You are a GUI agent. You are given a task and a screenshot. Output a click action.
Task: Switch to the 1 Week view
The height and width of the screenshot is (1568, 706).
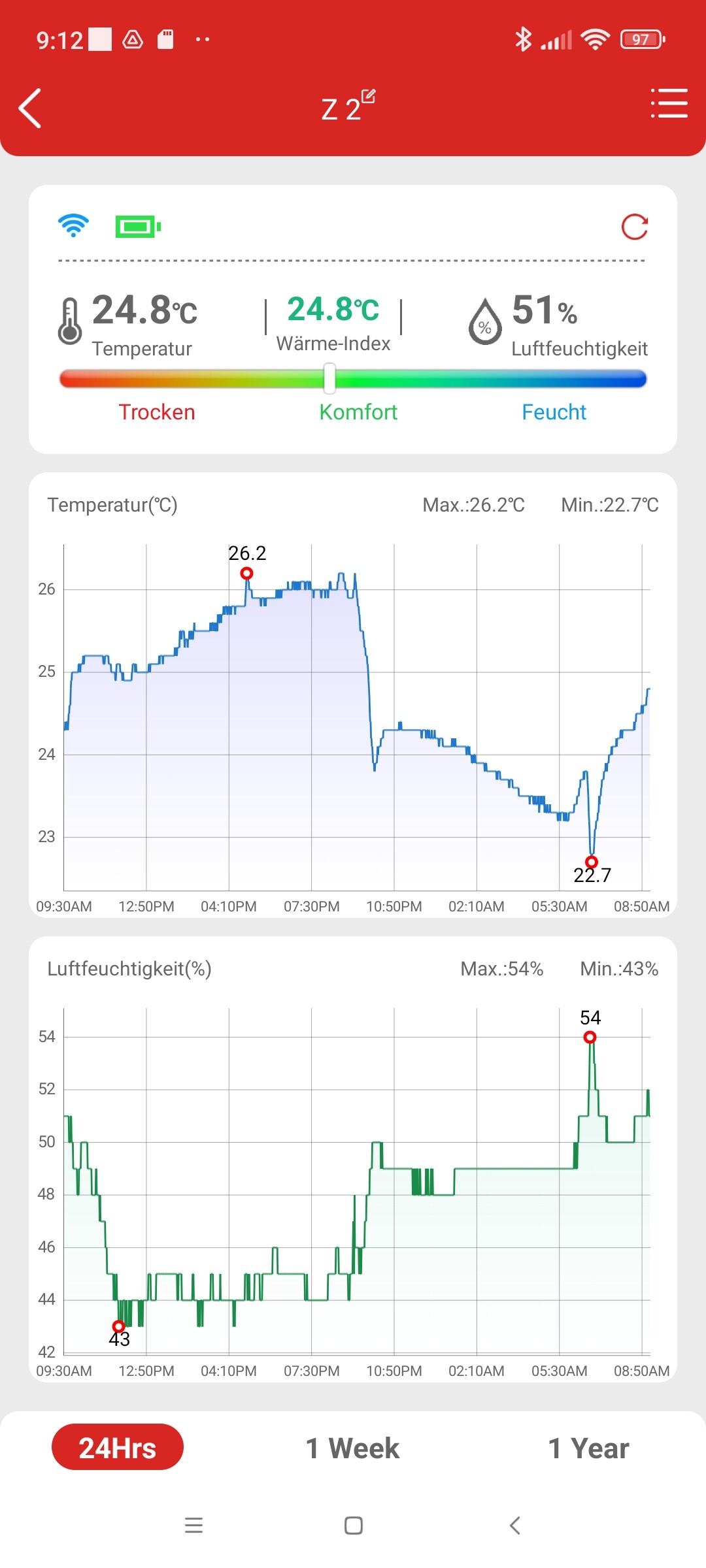pos(352,1448)
